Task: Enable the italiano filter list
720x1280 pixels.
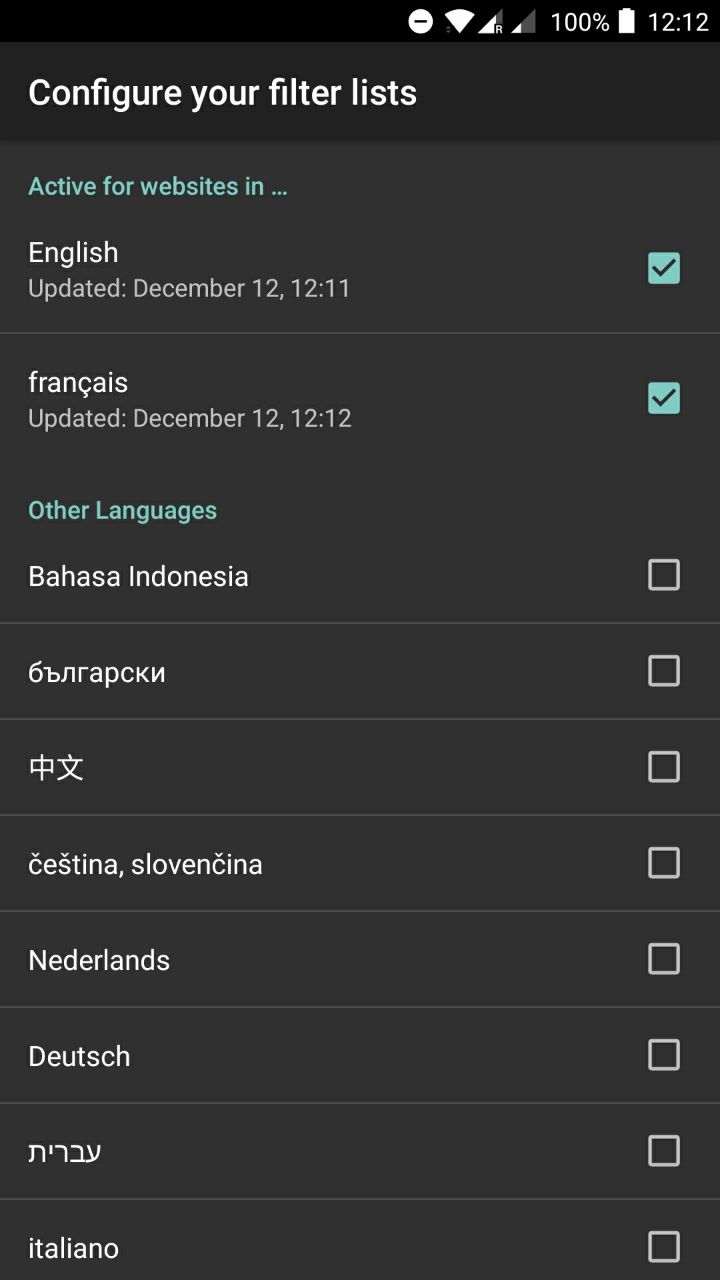Action: pyautogui.click(x=664, y=1247)
